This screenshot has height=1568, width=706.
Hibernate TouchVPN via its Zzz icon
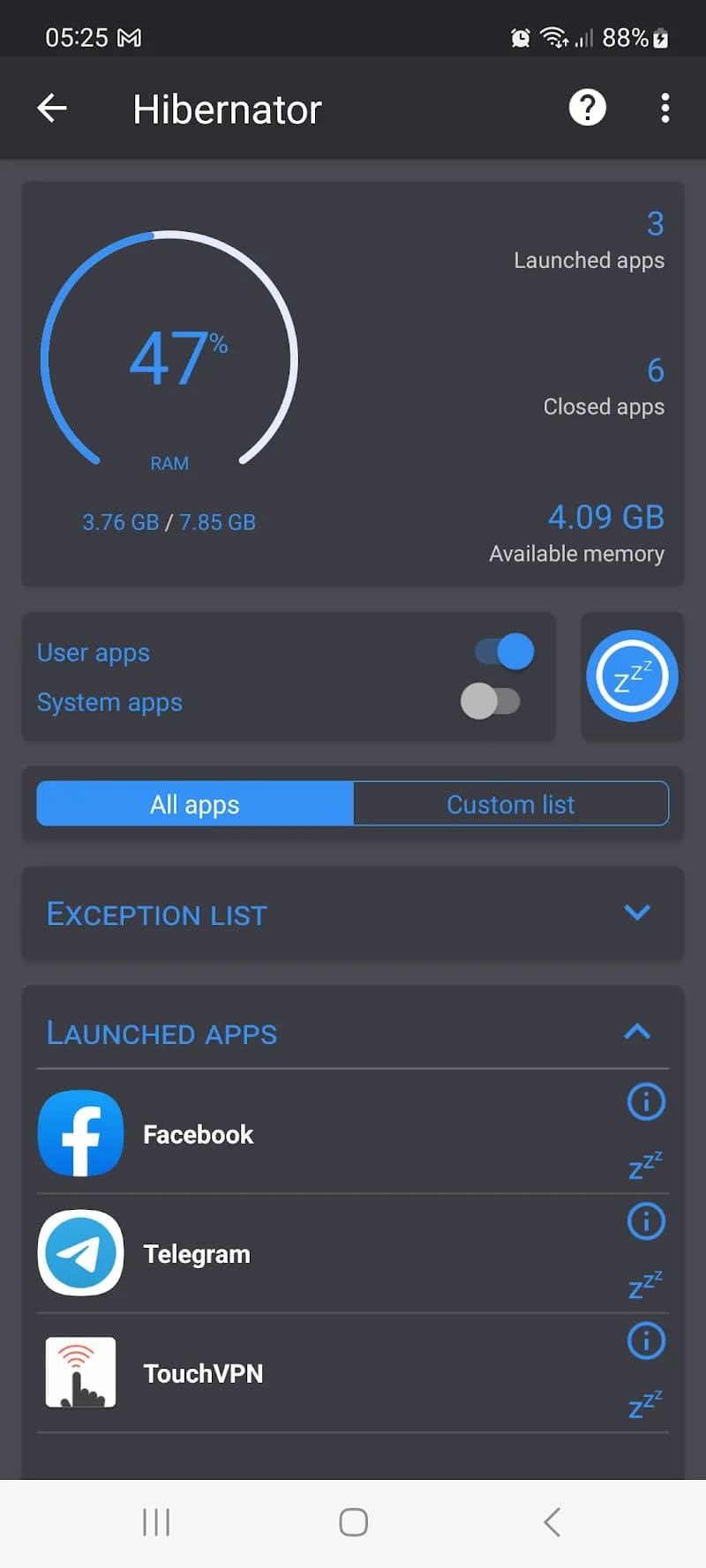point(643,1405)
